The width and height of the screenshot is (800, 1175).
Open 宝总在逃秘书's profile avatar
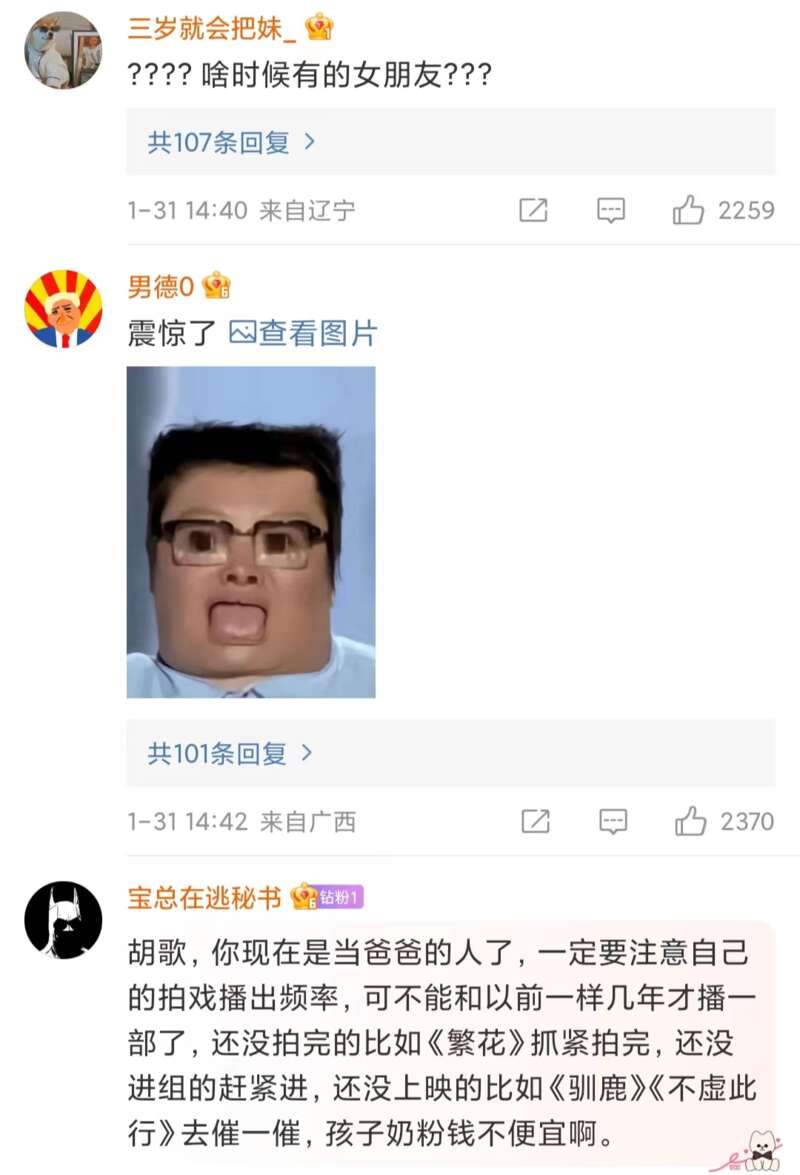[x=63, y=920]
